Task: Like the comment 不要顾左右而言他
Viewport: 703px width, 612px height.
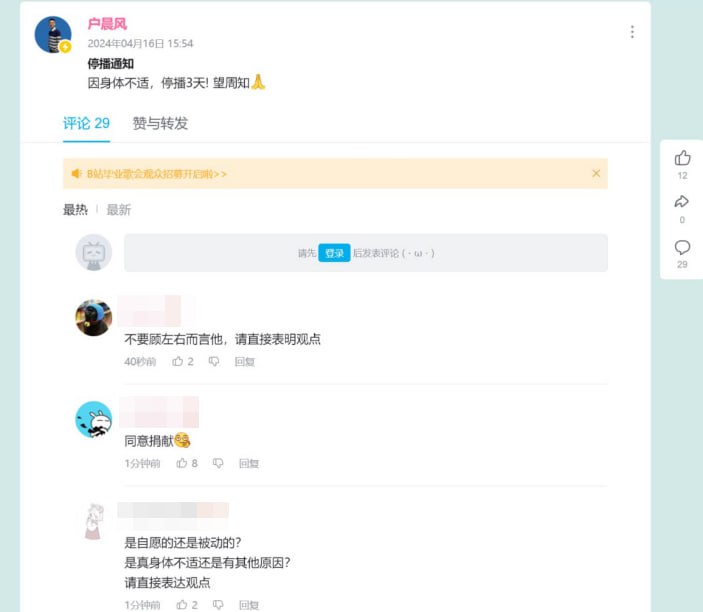Action: point(178,361)
